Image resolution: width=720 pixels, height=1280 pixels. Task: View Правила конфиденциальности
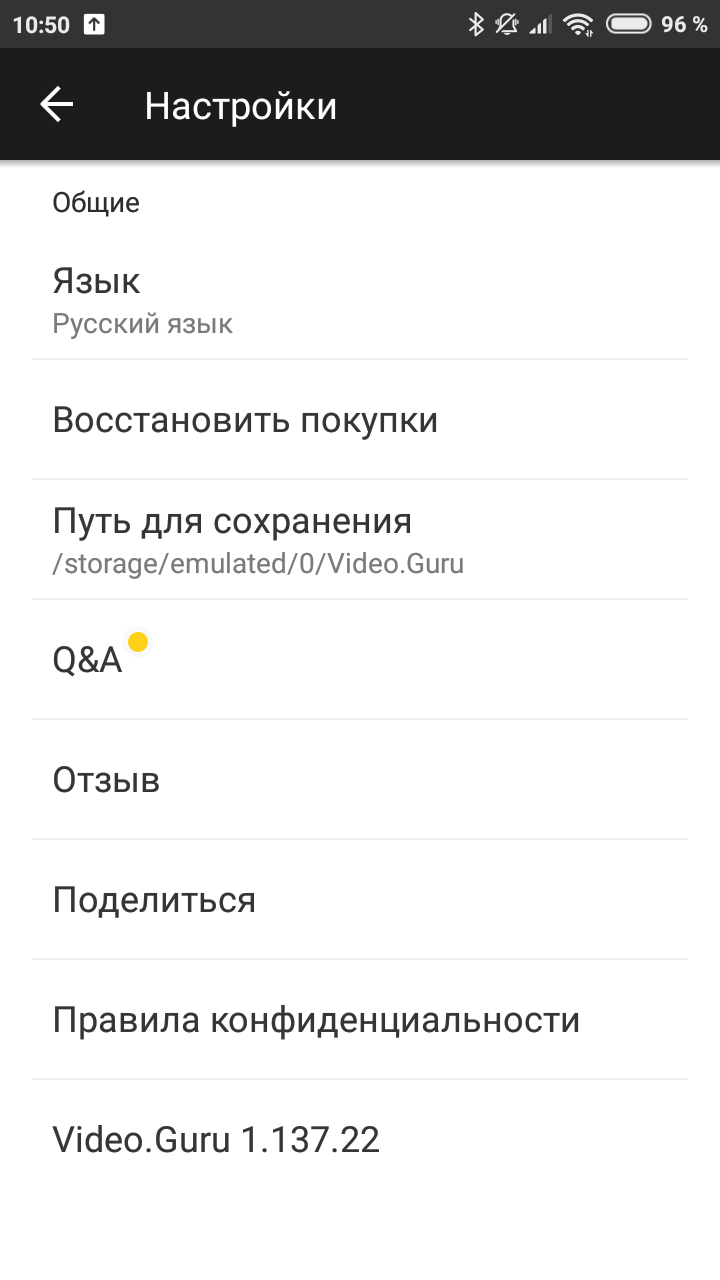(360, 1020)
